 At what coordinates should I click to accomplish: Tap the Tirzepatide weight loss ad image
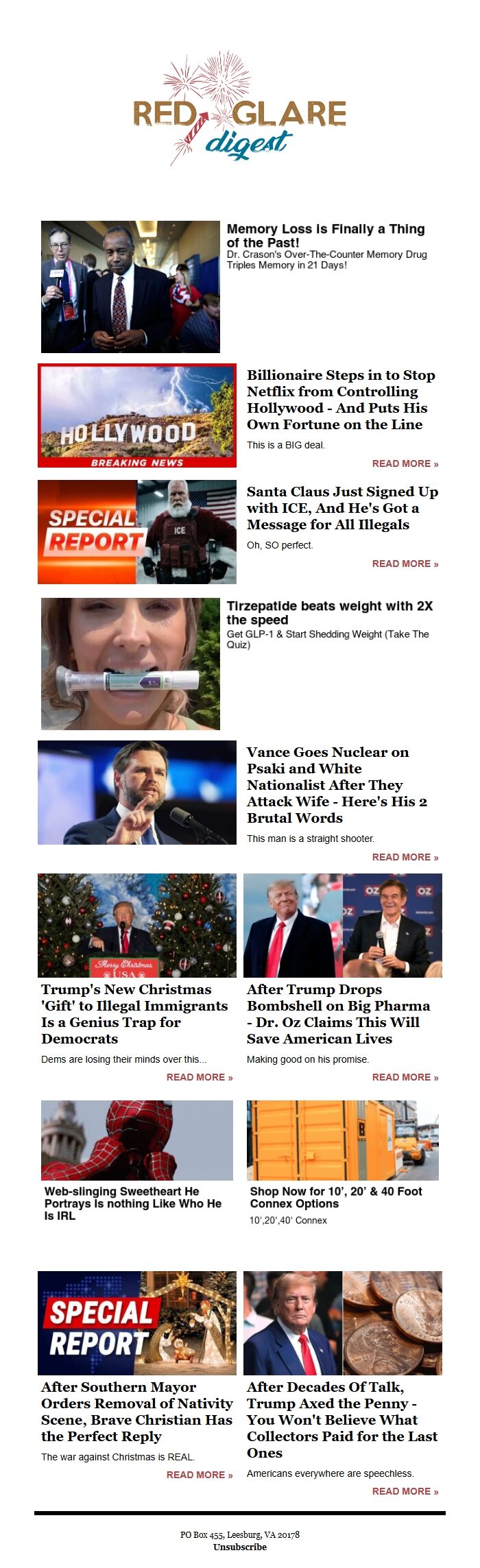(130, 663)
